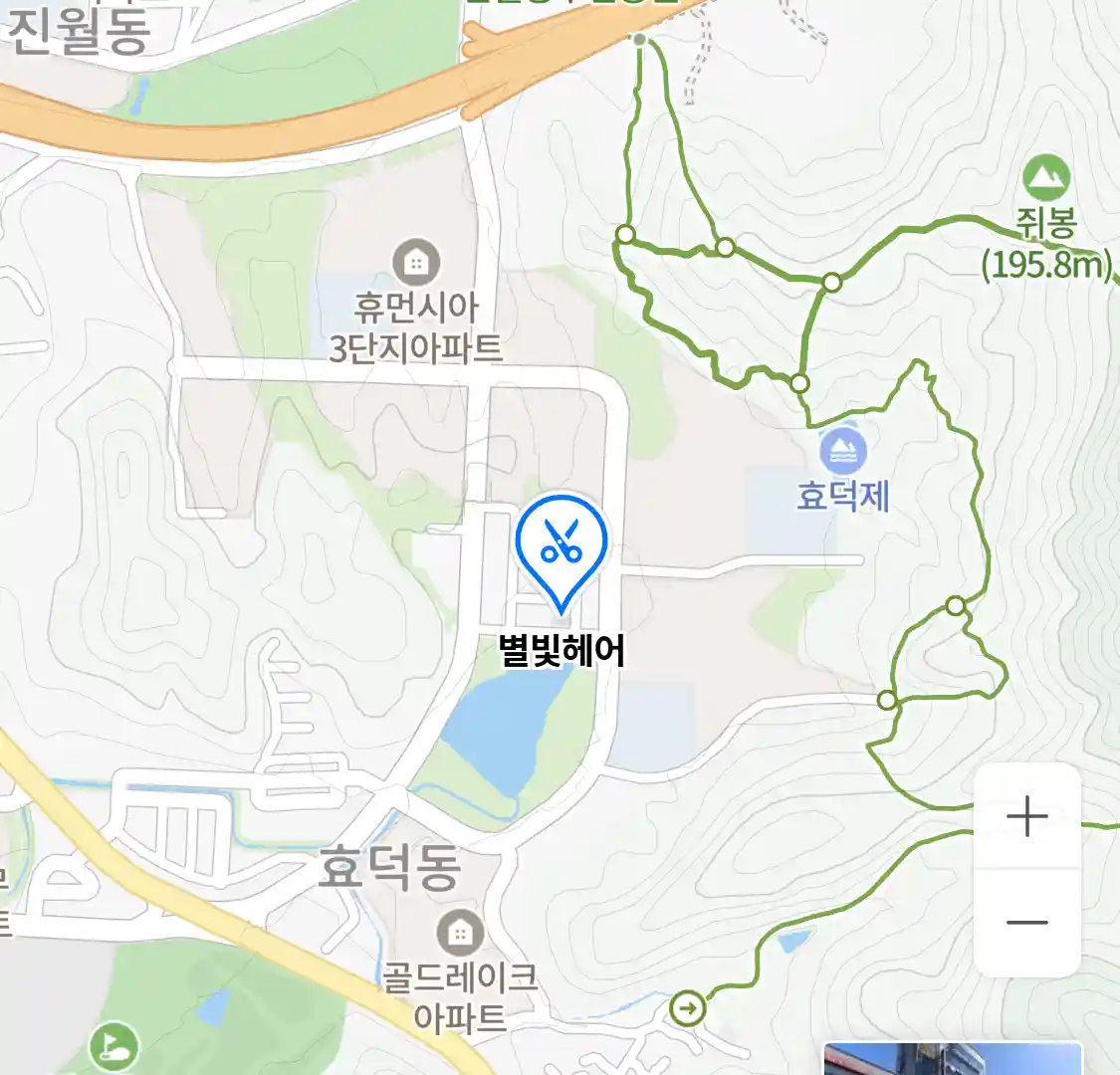Zoom in on the map
1120x1075 pixels.
(x=1026, y=817)
